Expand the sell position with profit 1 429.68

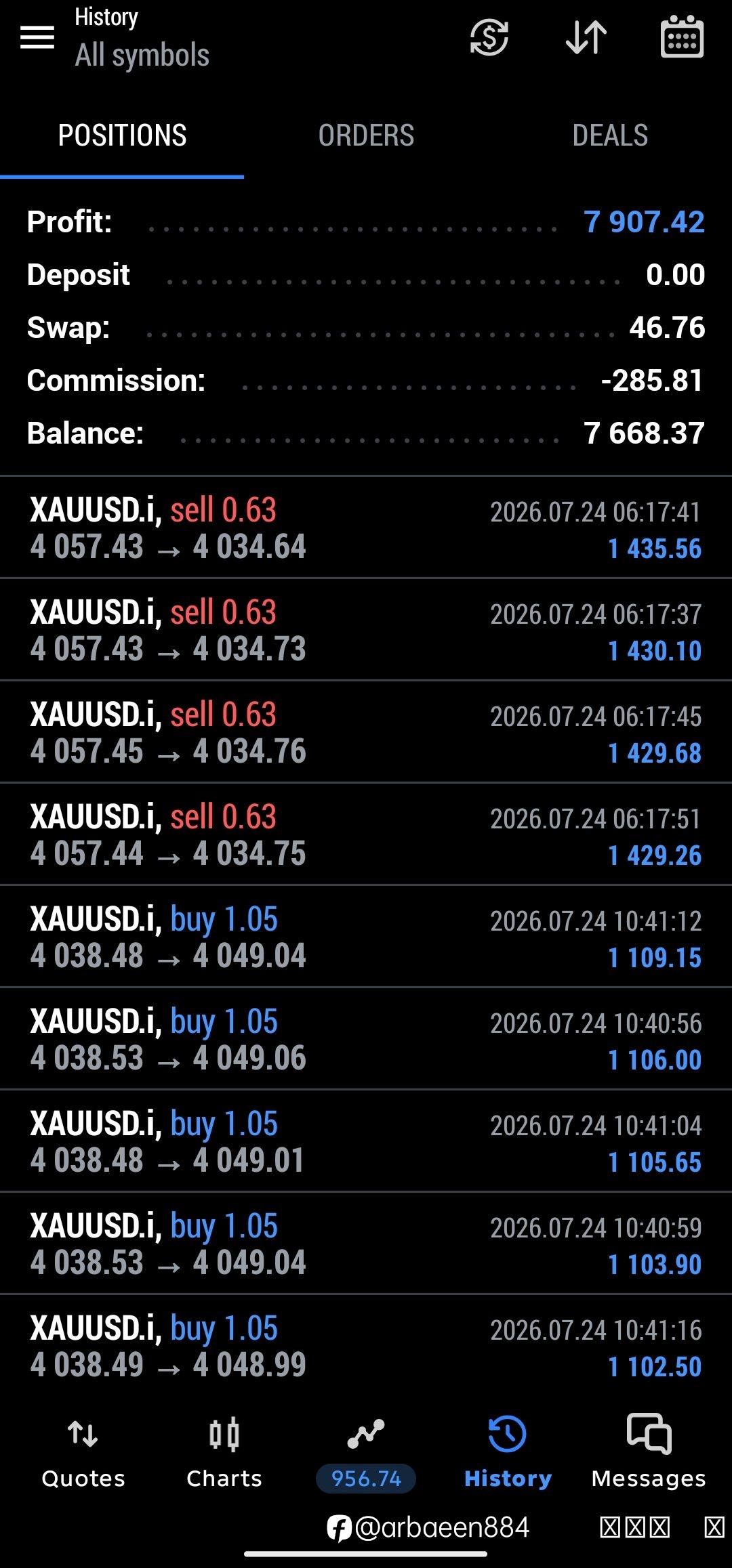(x=366, y=732)
